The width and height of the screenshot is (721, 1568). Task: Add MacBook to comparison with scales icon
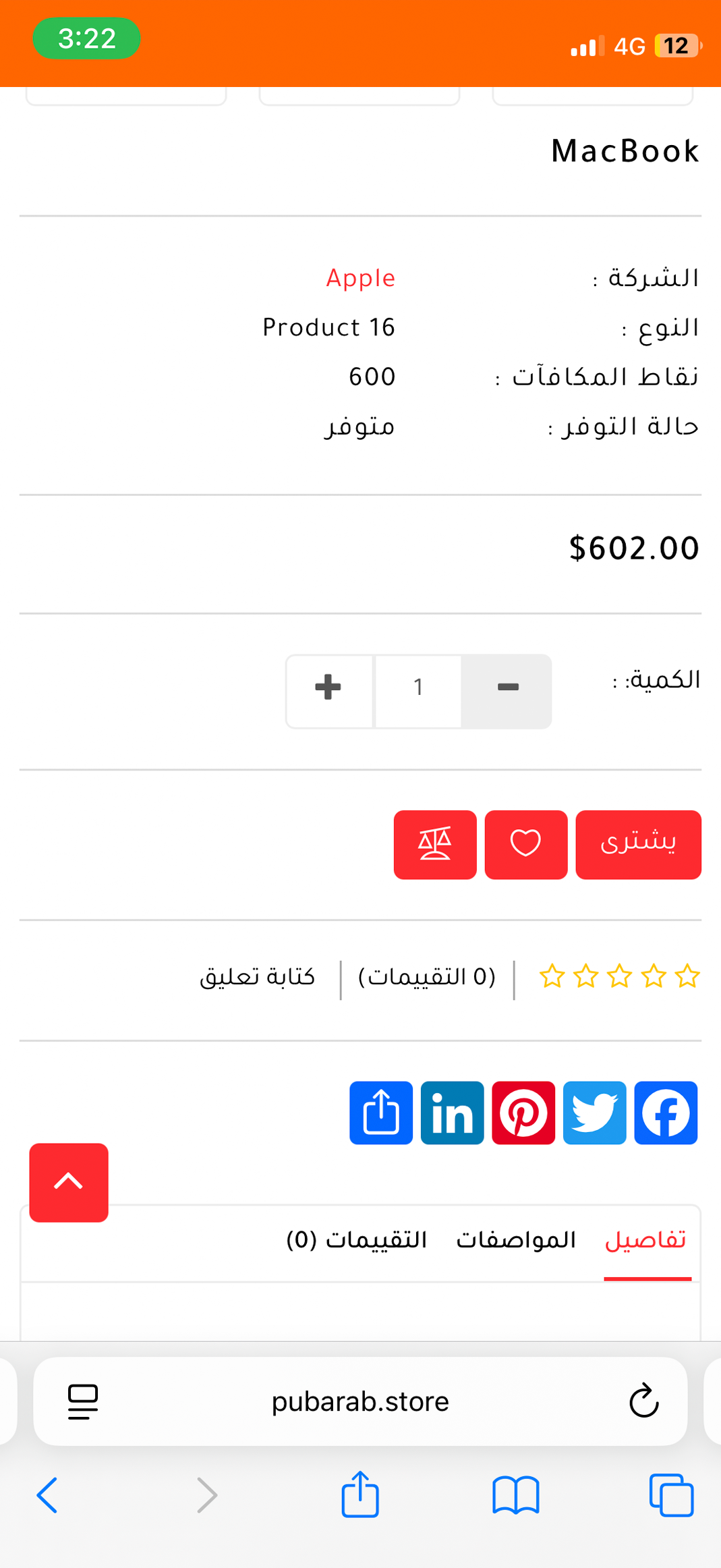435,843
